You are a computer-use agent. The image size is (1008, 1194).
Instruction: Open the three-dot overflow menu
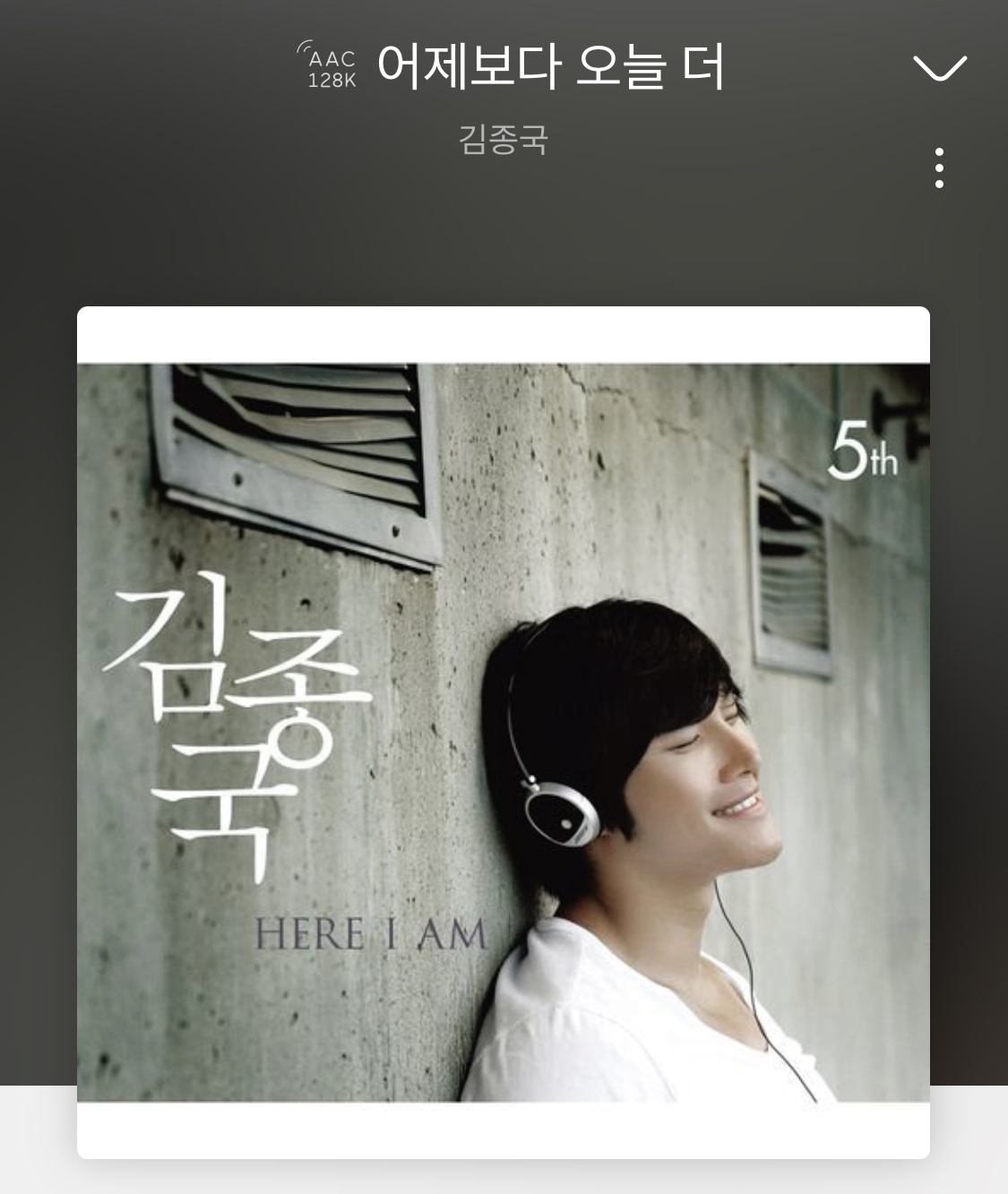point(939,168)
